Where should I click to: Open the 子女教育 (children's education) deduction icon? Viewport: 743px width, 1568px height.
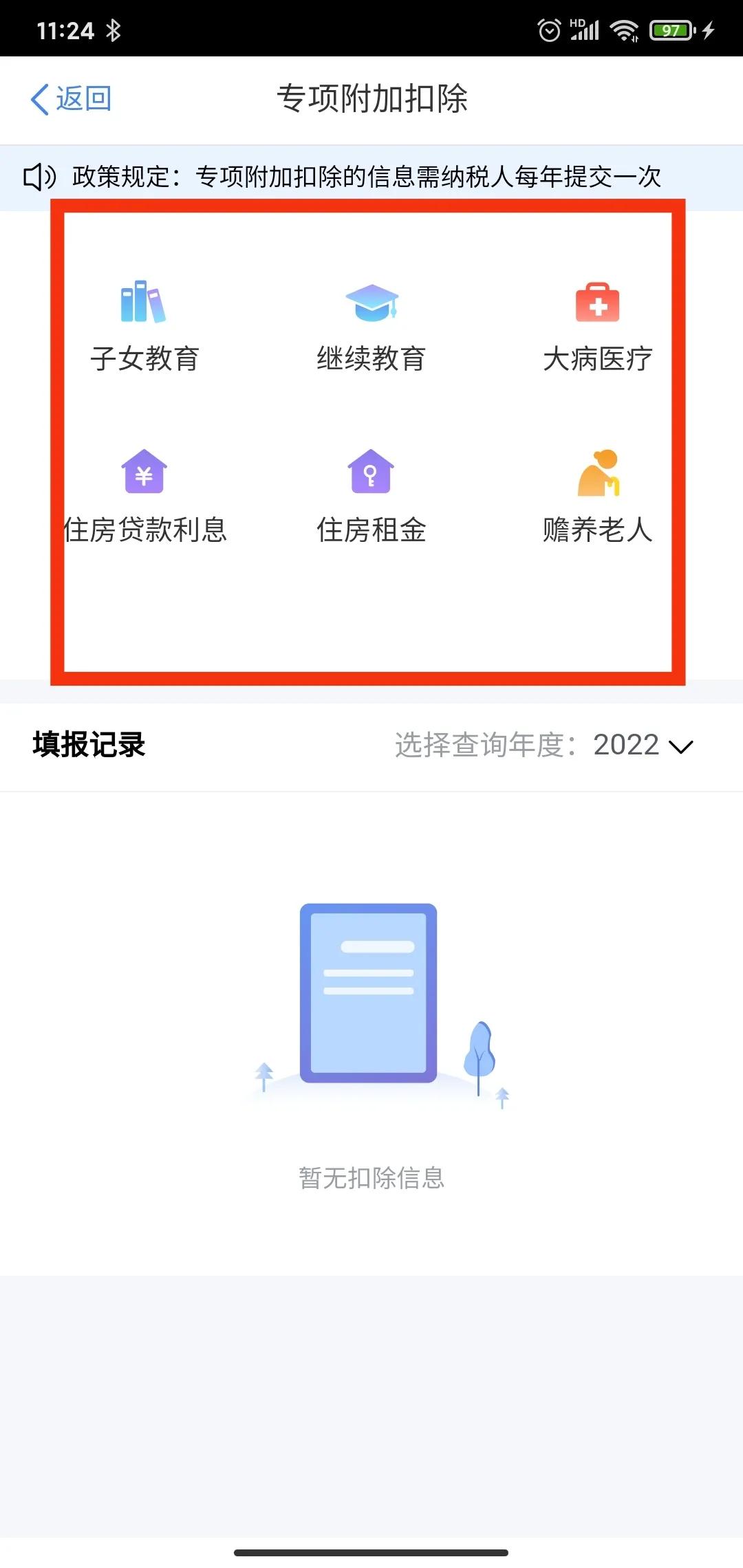click(x=142, y=303)
